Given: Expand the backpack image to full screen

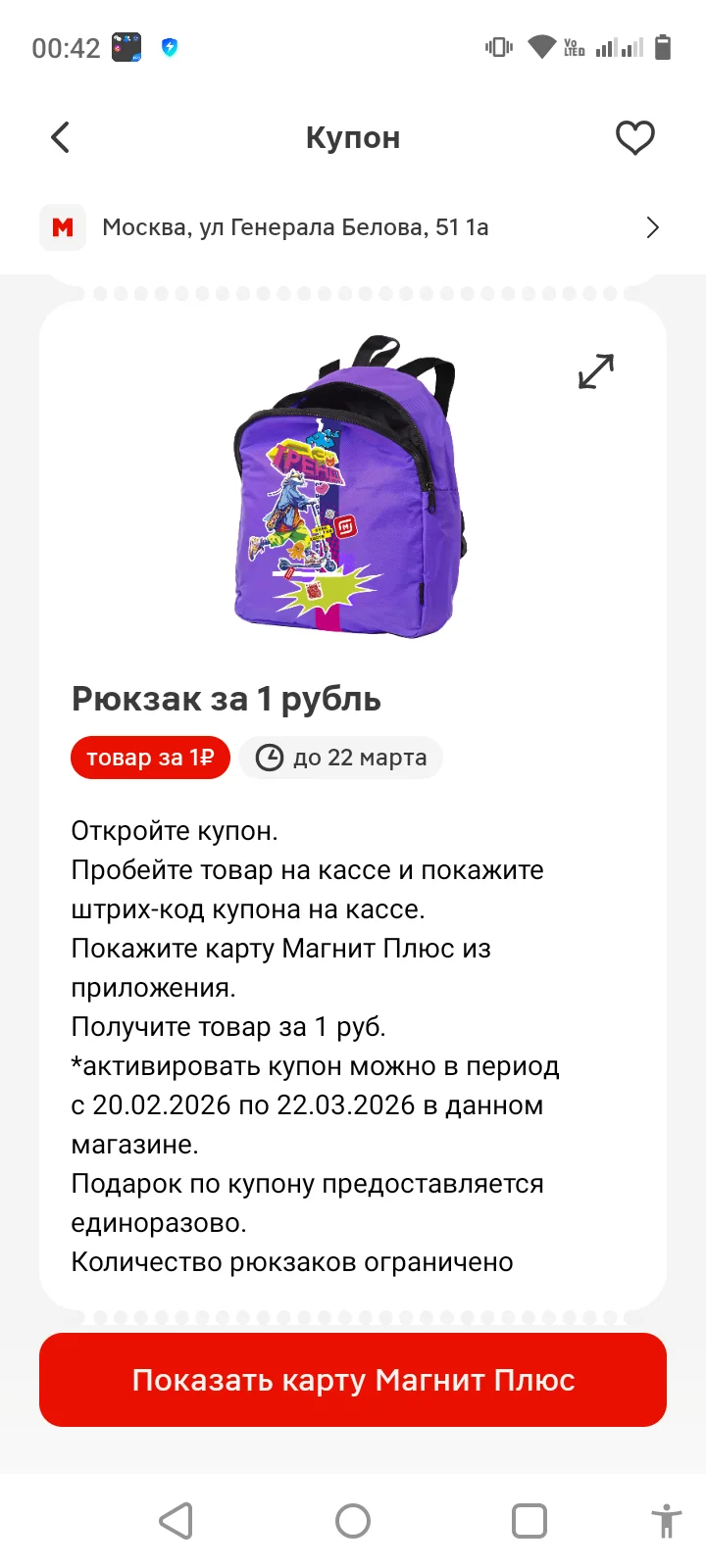Looking at the screenshot, I should [596, 370].
